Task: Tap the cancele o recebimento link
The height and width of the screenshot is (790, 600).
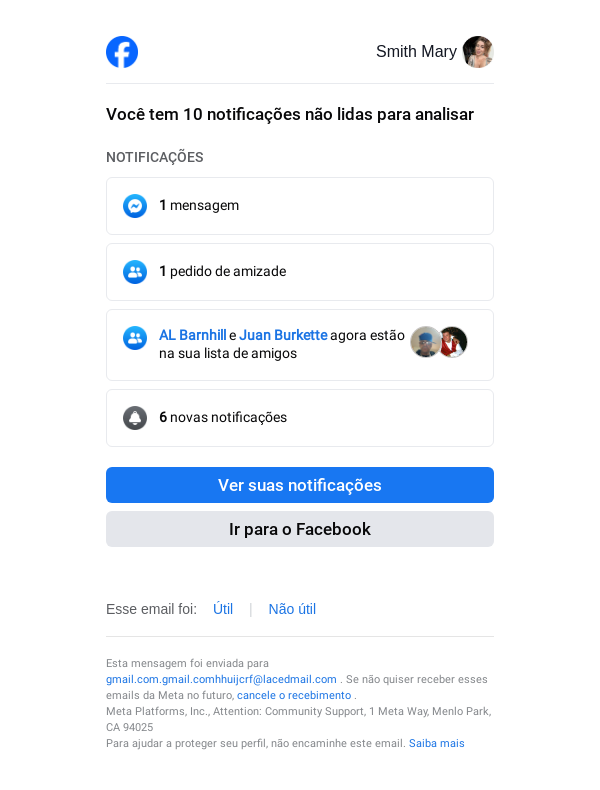Action: coord(294,695)
